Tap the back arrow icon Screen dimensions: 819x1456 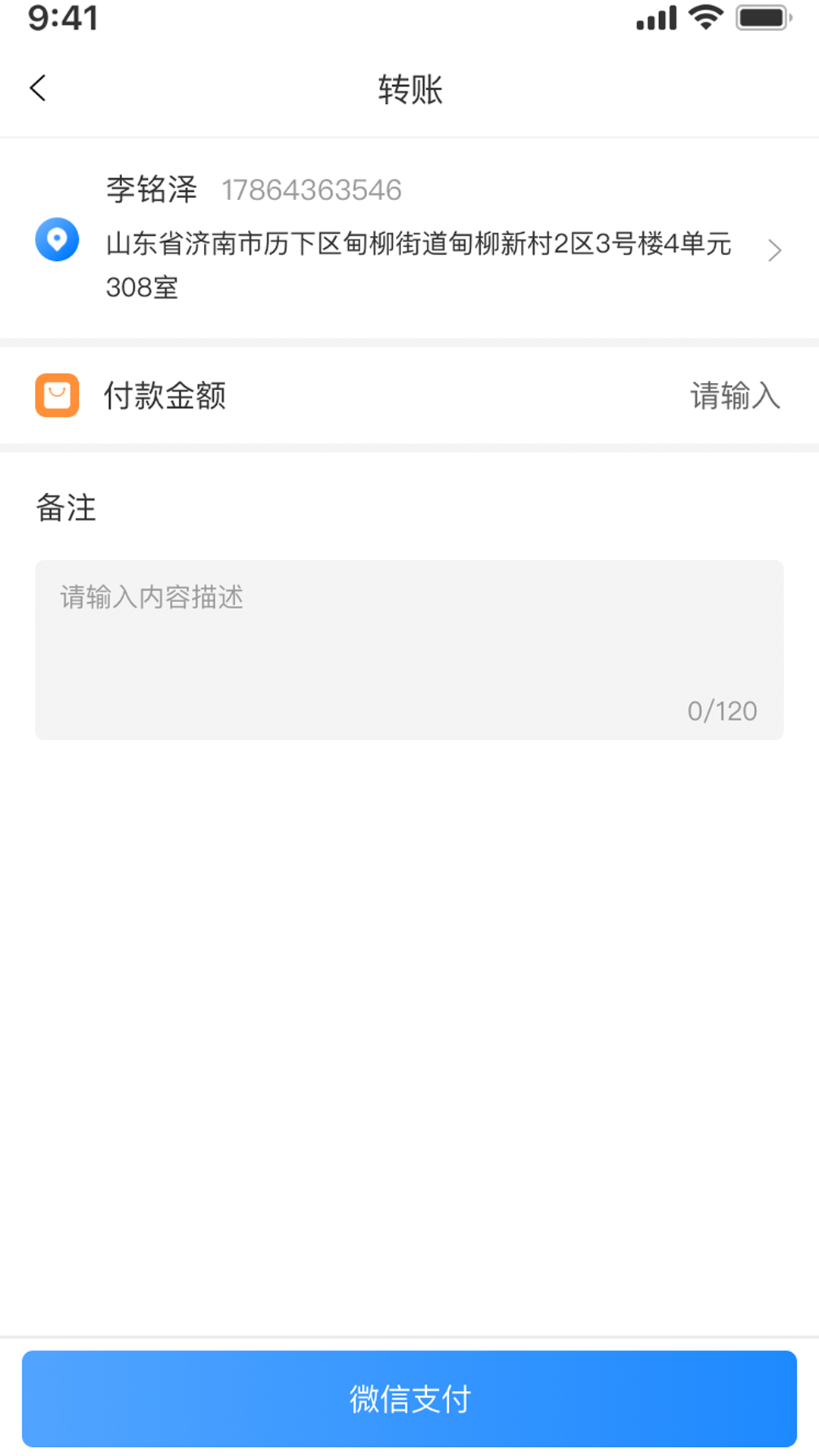tap(38, 88)
